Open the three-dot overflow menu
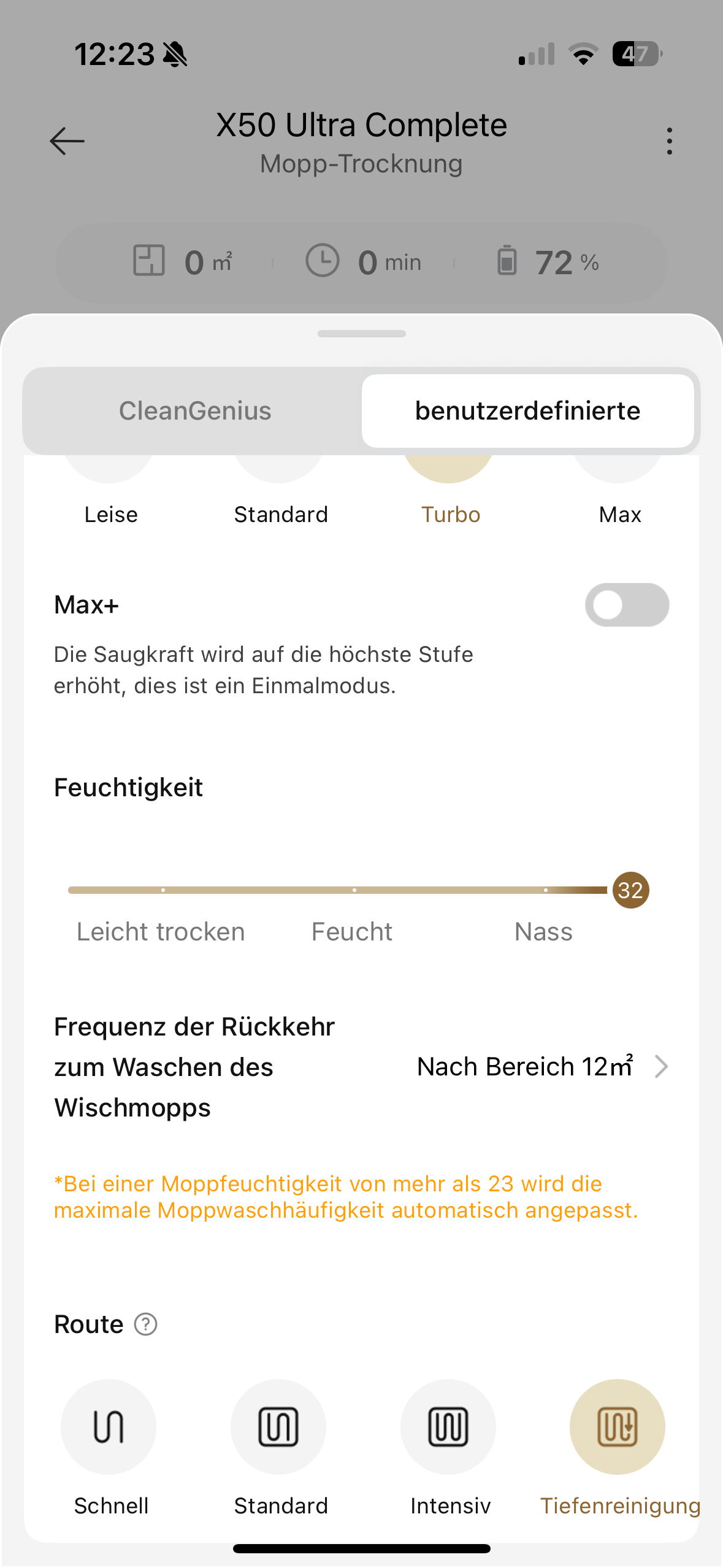723x1568 pixels. [669, 141]
